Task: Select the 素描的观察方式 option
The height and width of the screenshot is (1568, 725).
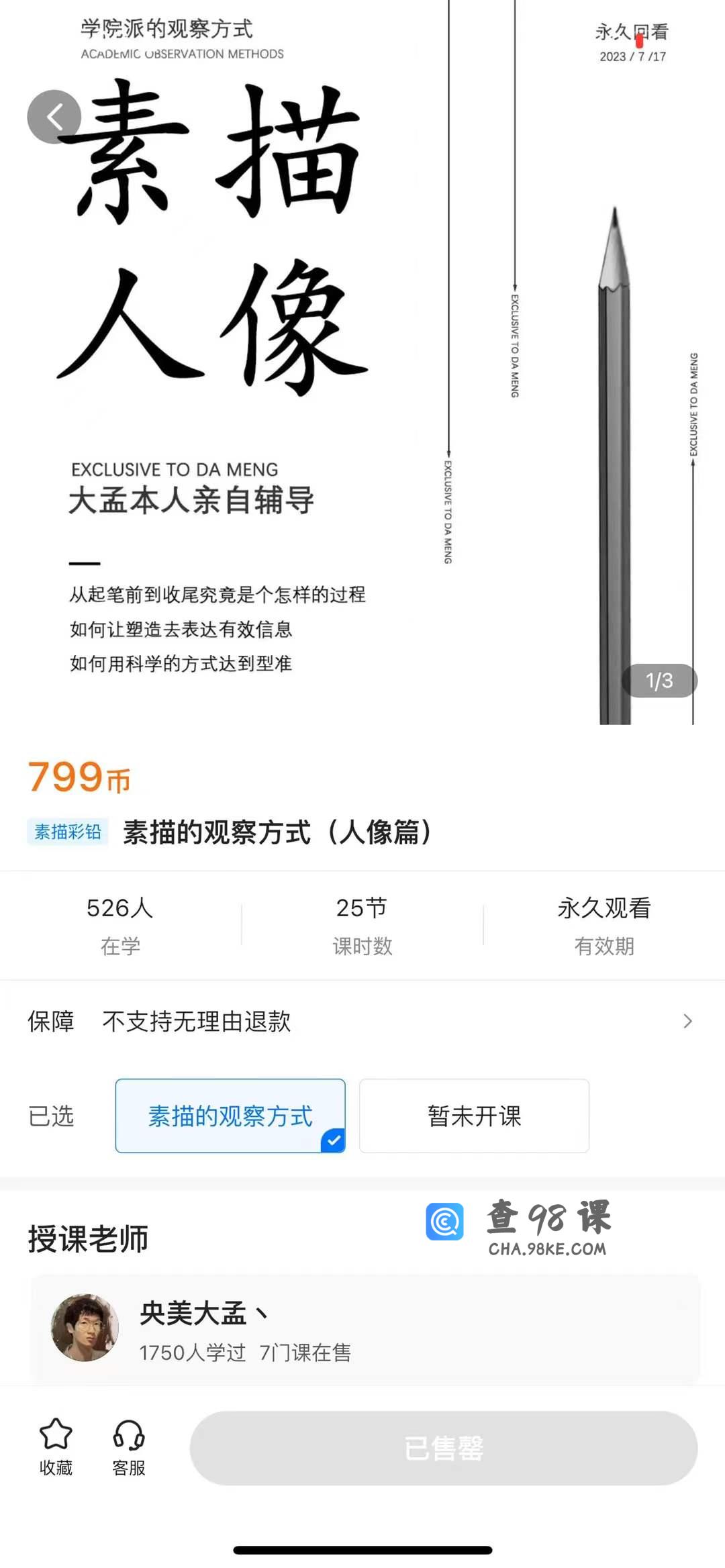Action: point(230,1116)
